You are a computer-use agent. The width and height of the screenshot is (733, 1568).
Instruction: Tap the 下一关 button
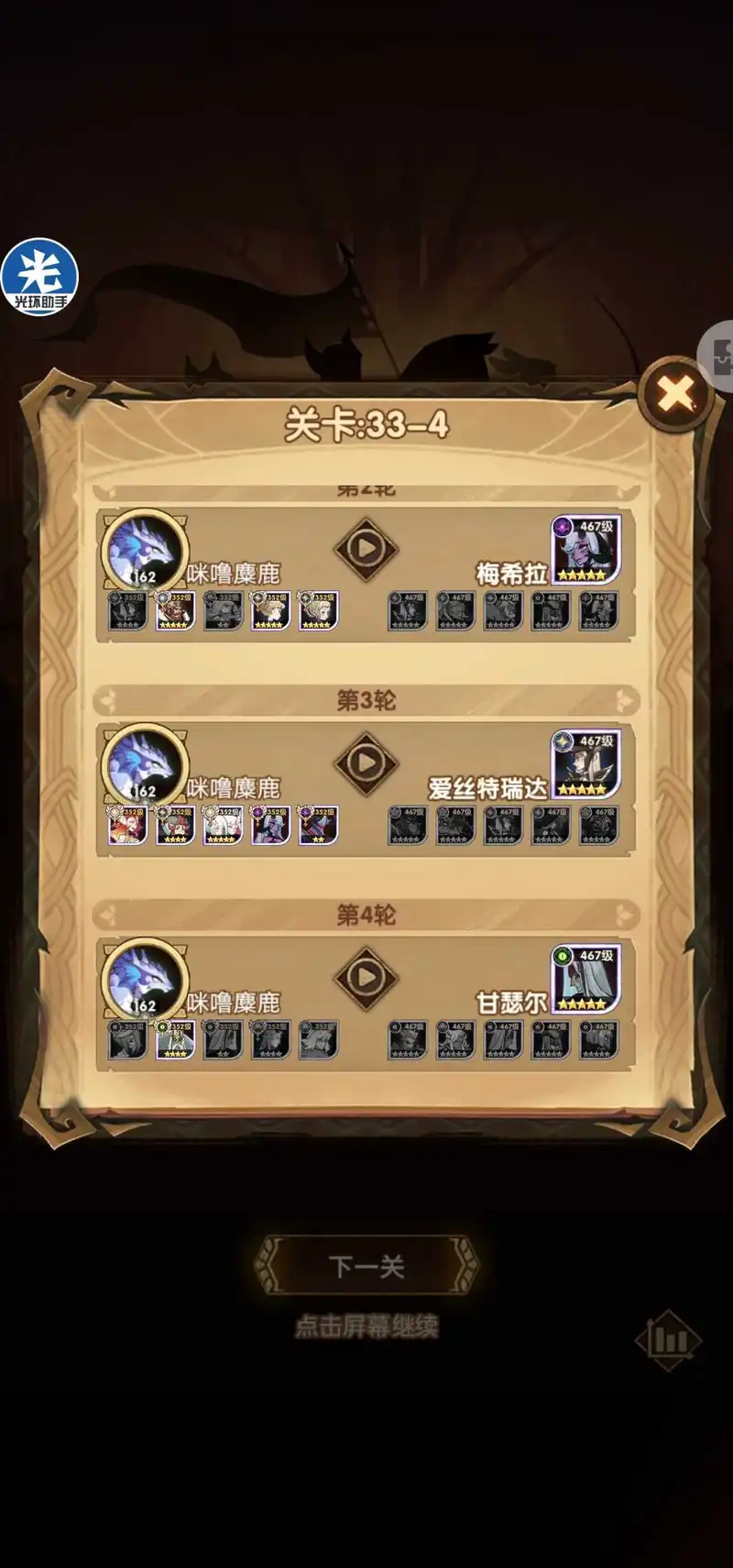366,1266
